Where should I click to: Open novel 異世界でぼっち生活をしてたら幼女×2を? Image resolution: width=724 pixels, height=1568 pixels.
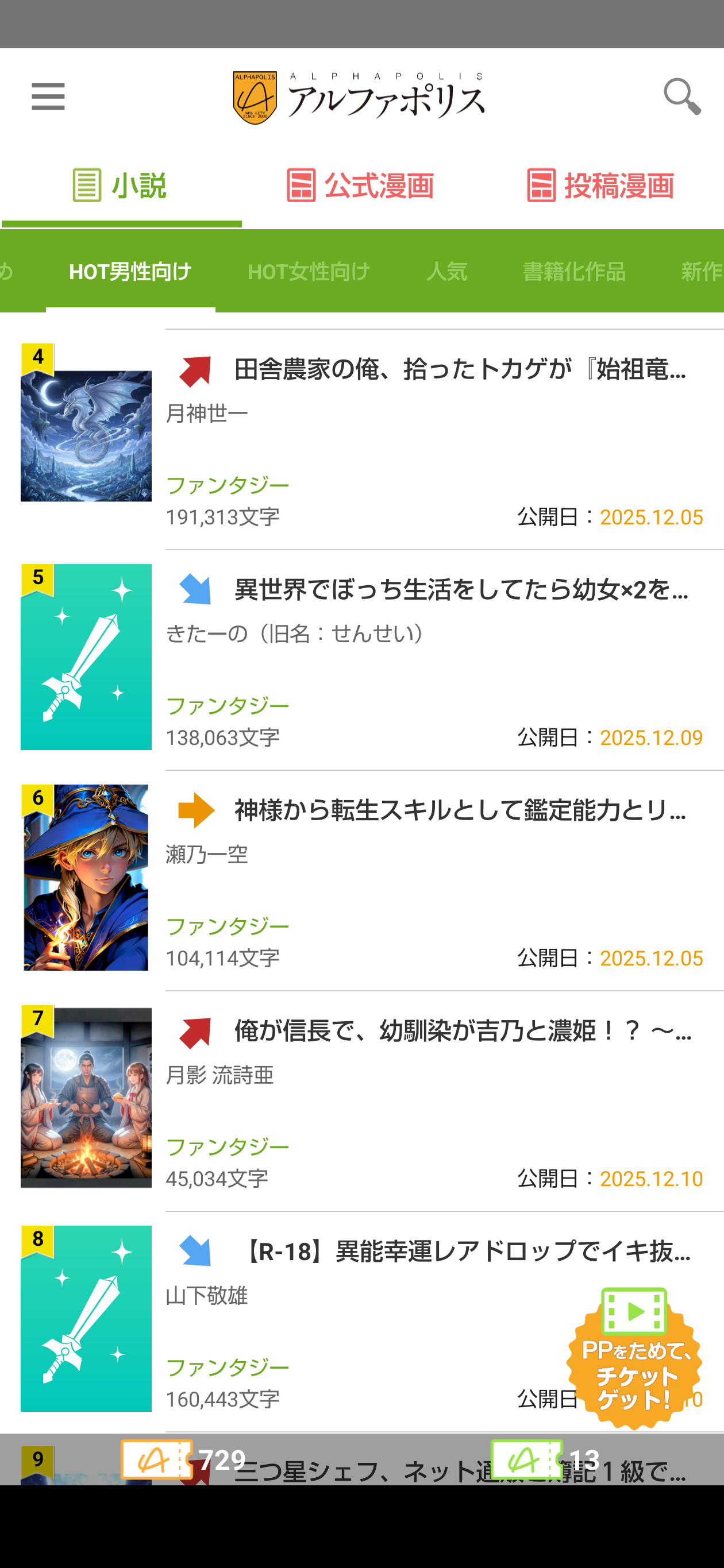tap(461, 590)
